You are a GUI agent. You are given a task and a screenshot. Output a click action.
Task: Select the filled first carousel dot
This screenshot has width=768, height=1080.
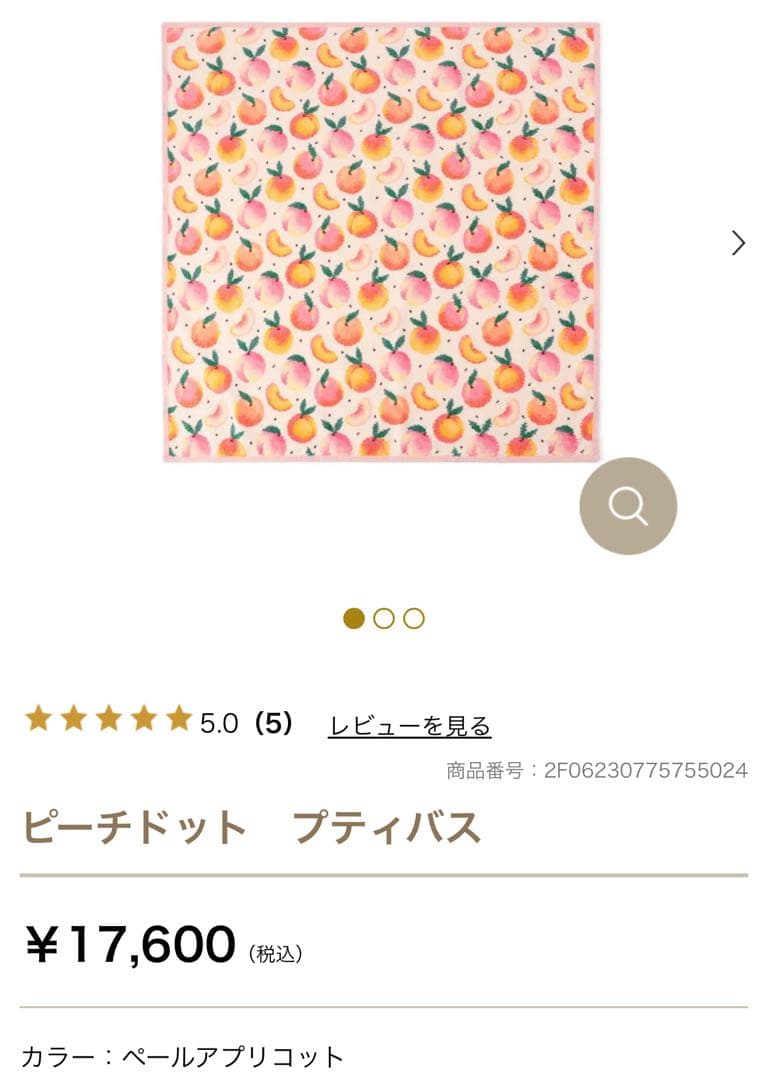click(352, 619)
